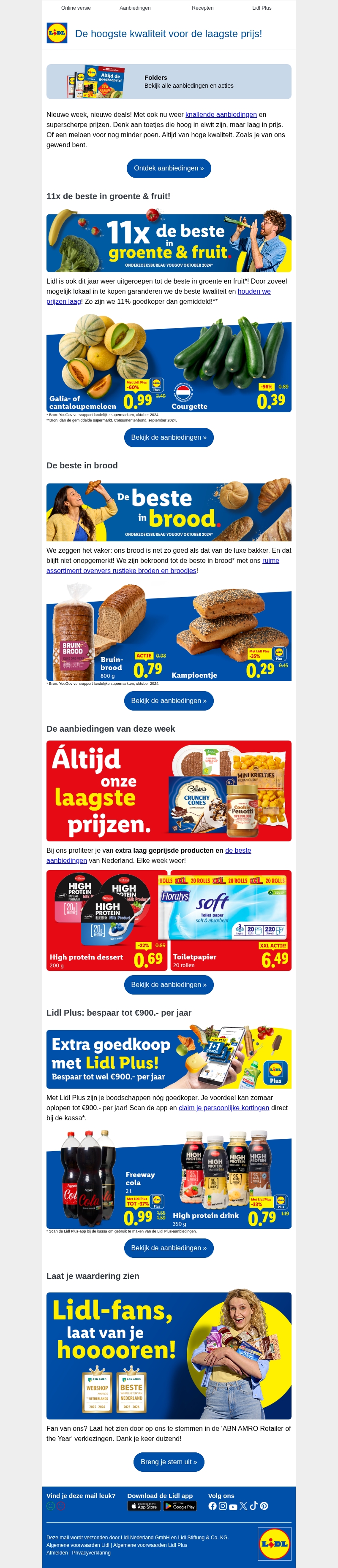
Task: Open Lidl's Facebook page
Action: point(213,1506)
